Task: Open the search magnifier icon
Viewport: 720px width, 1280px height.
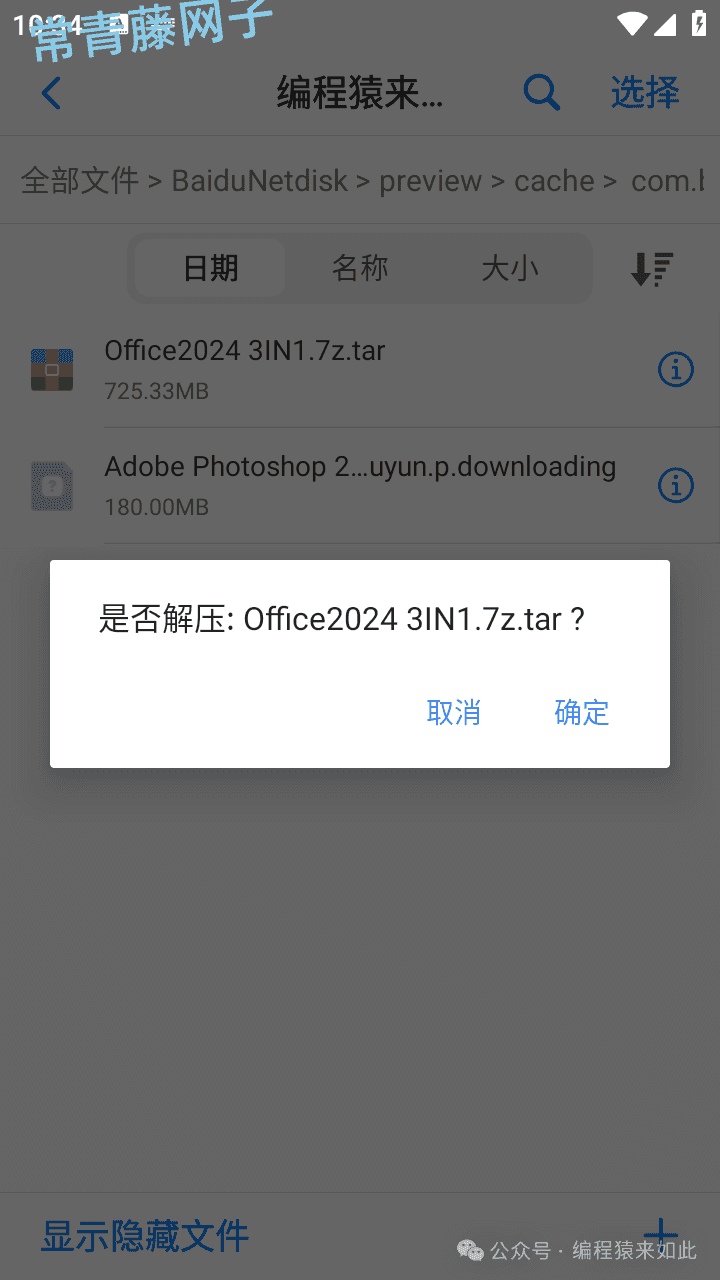Action: tap(541, 93)
